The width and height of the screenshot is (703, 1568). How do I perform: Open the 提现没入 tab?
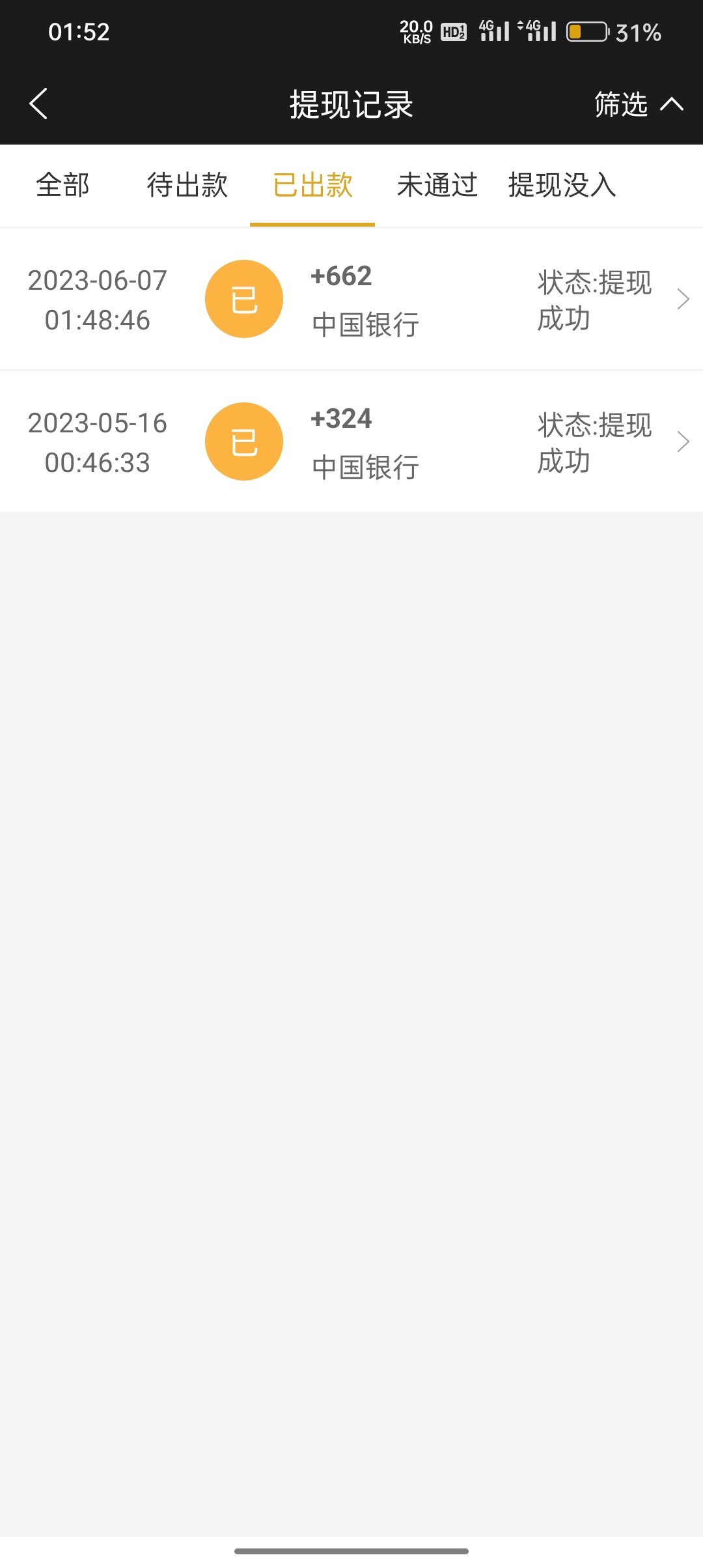click(x=562, y=185)
